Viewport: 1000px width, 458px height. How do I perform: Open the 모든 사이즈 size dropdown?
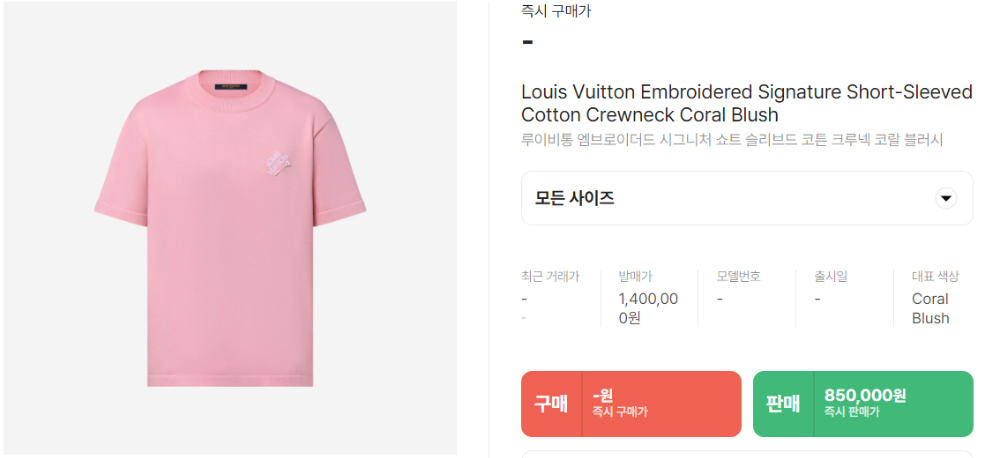pos(746,198)
